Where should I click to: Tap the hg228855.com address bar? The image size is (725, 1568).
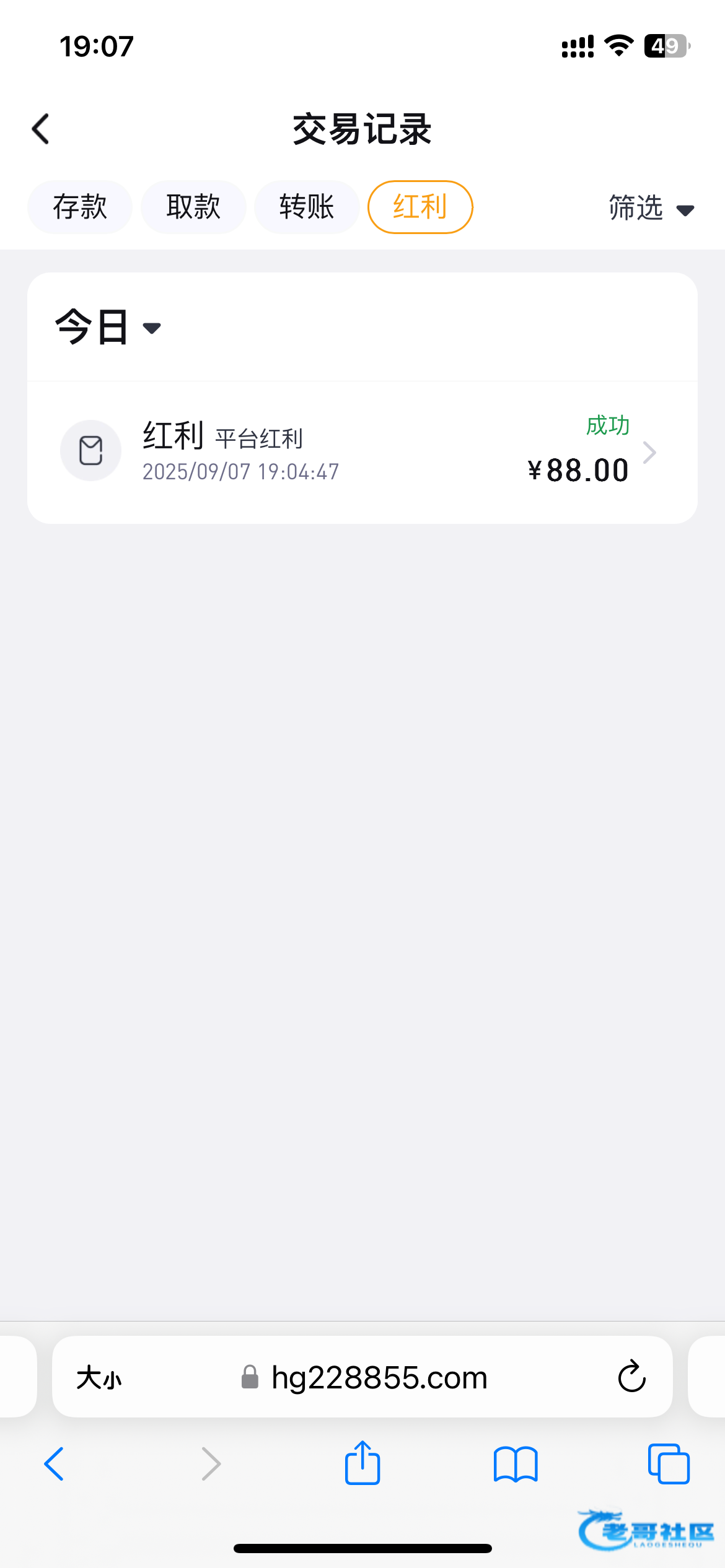[379, 1378]
